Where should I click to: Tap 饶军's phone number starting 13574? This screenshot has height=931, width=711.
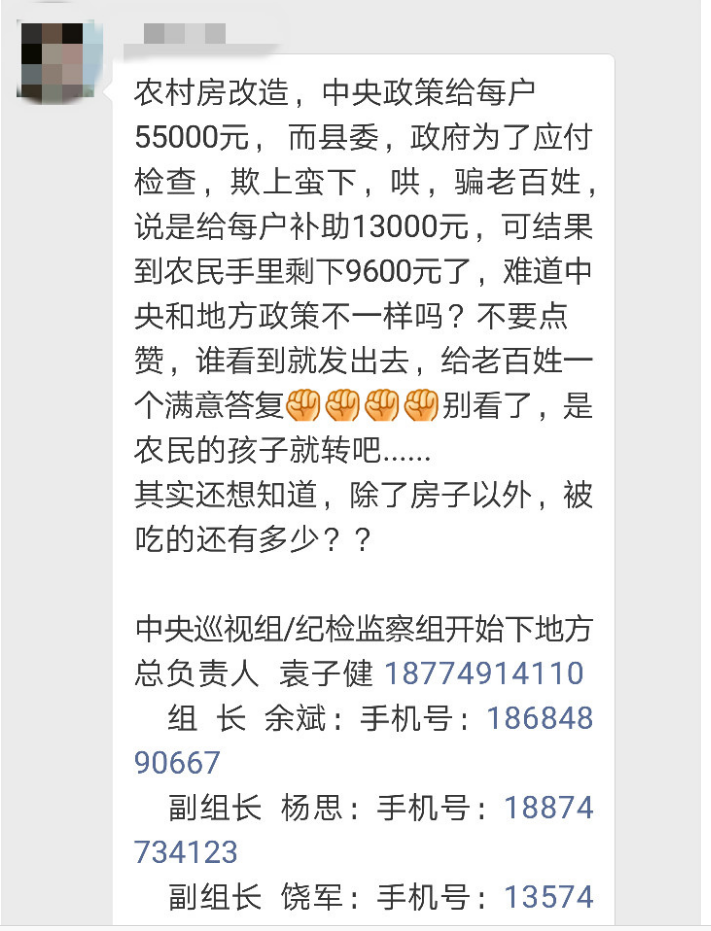pyautogui.click(x=549, y=896)
